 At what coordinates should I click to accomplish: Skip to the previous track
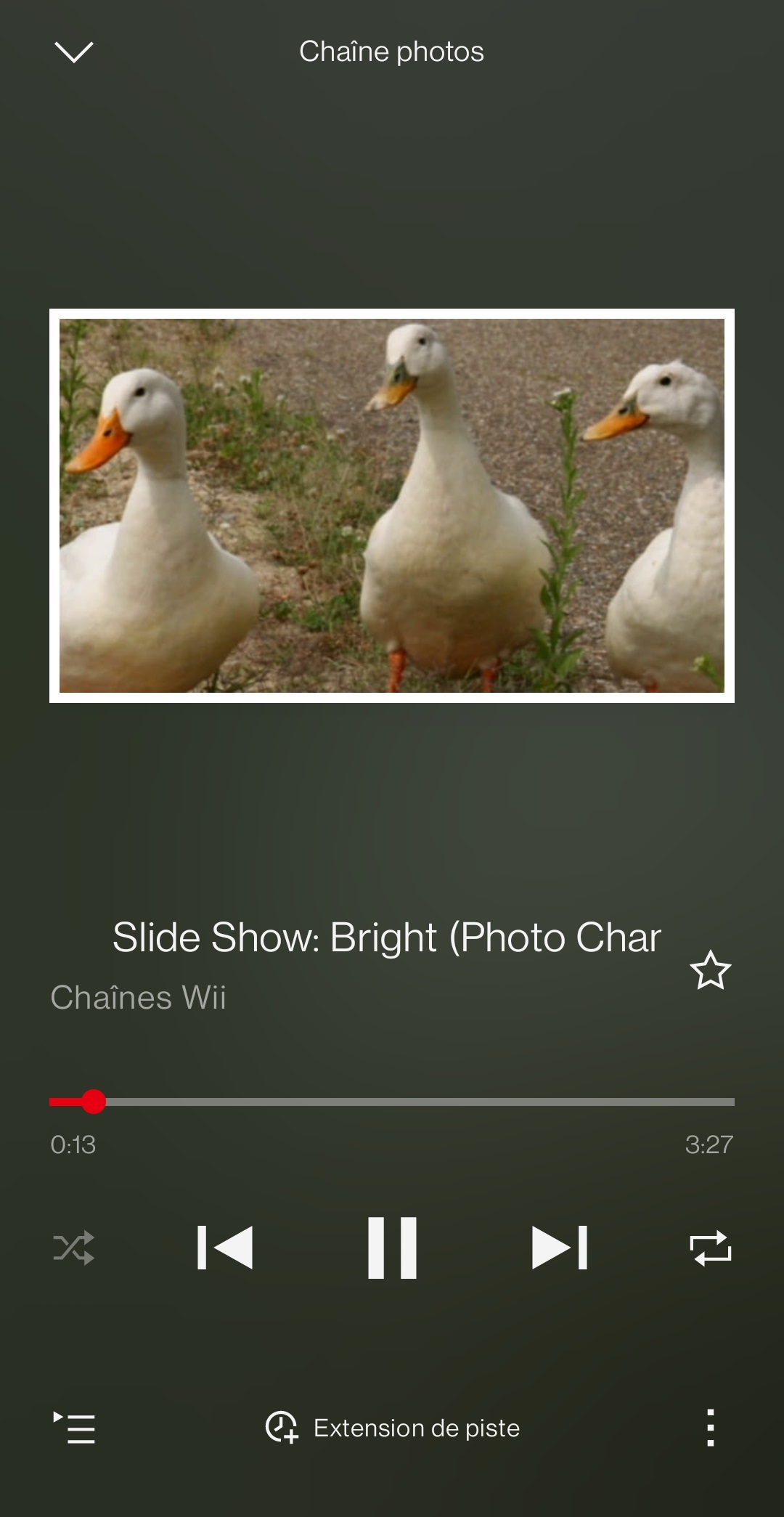click(225, 1248)
